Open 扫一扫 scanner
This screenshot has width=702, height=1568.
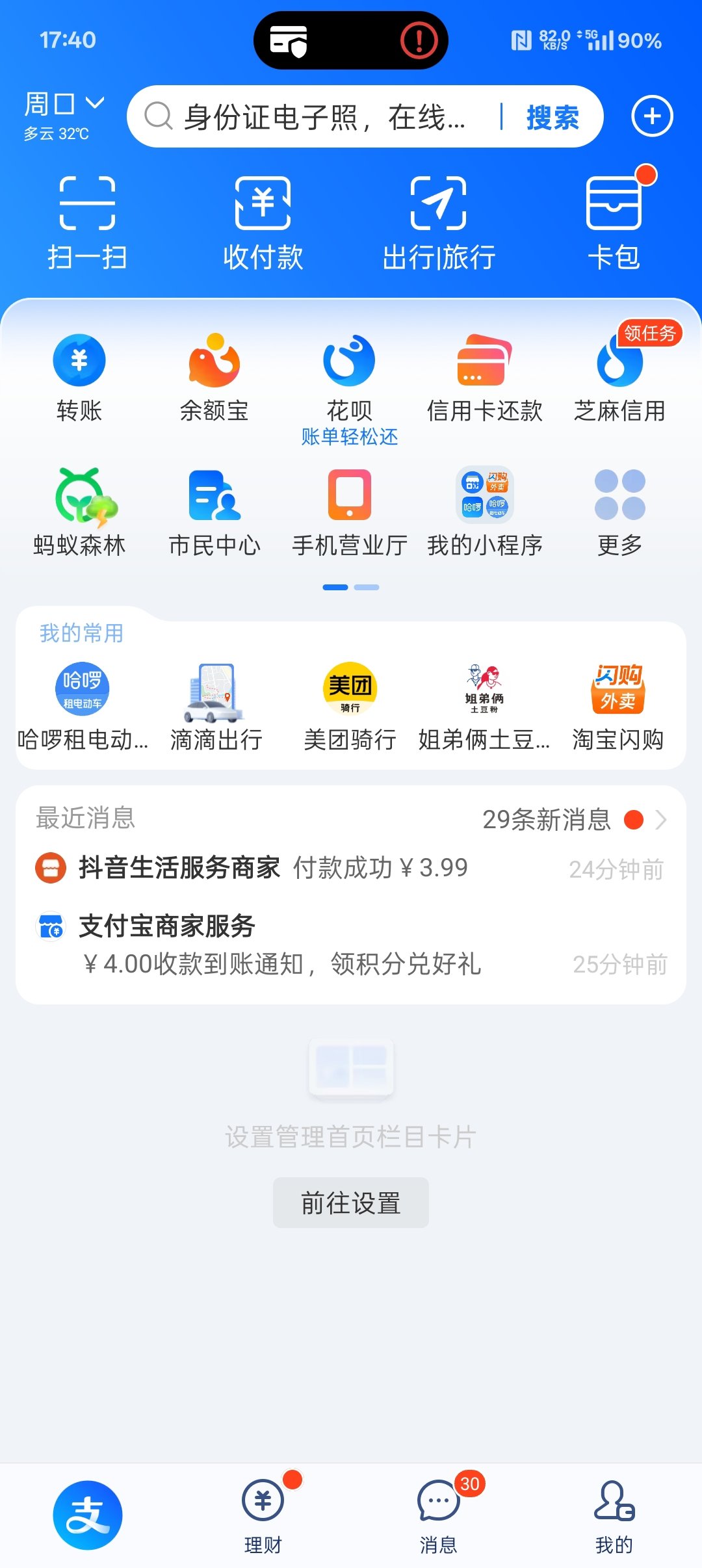(87, 222)
